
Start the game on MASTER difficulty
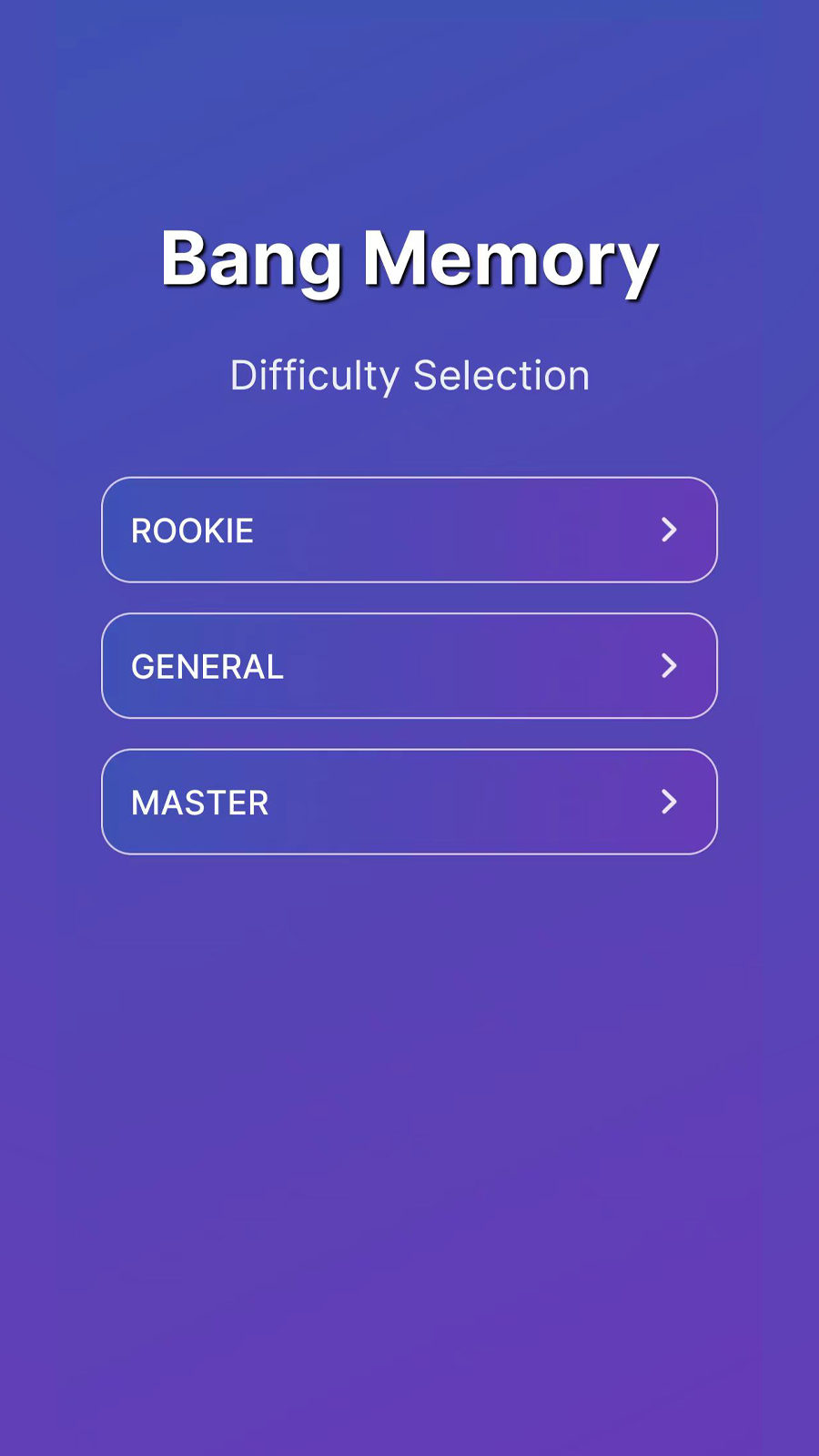409,802
